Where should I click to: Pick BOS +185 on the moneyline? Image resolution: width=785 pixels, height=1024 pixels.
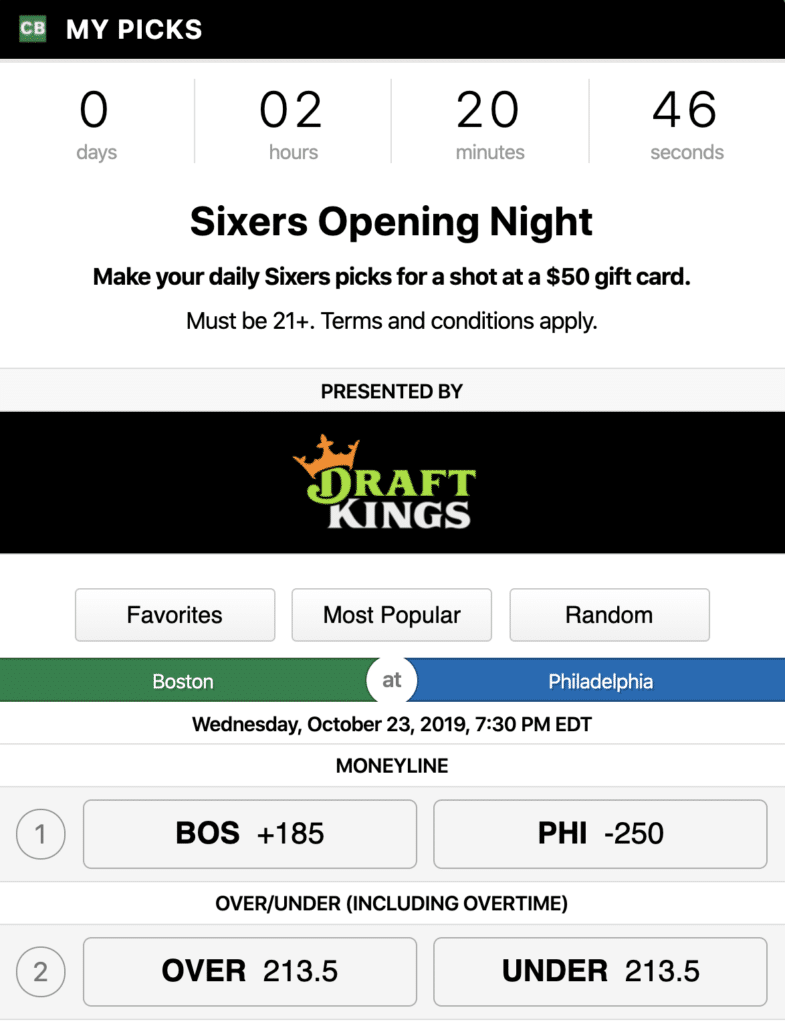coord(250,834)
